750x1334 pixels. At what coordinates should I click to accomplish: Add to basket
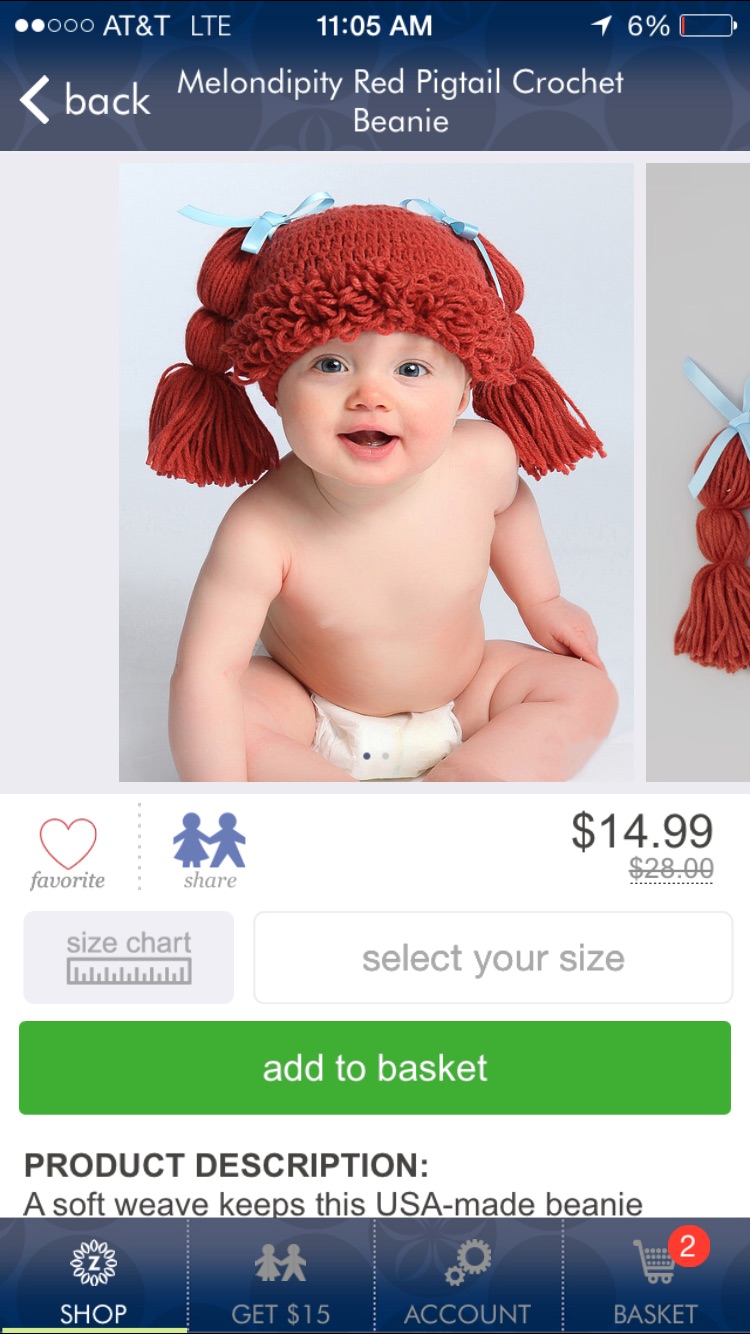pos(375,1067)
